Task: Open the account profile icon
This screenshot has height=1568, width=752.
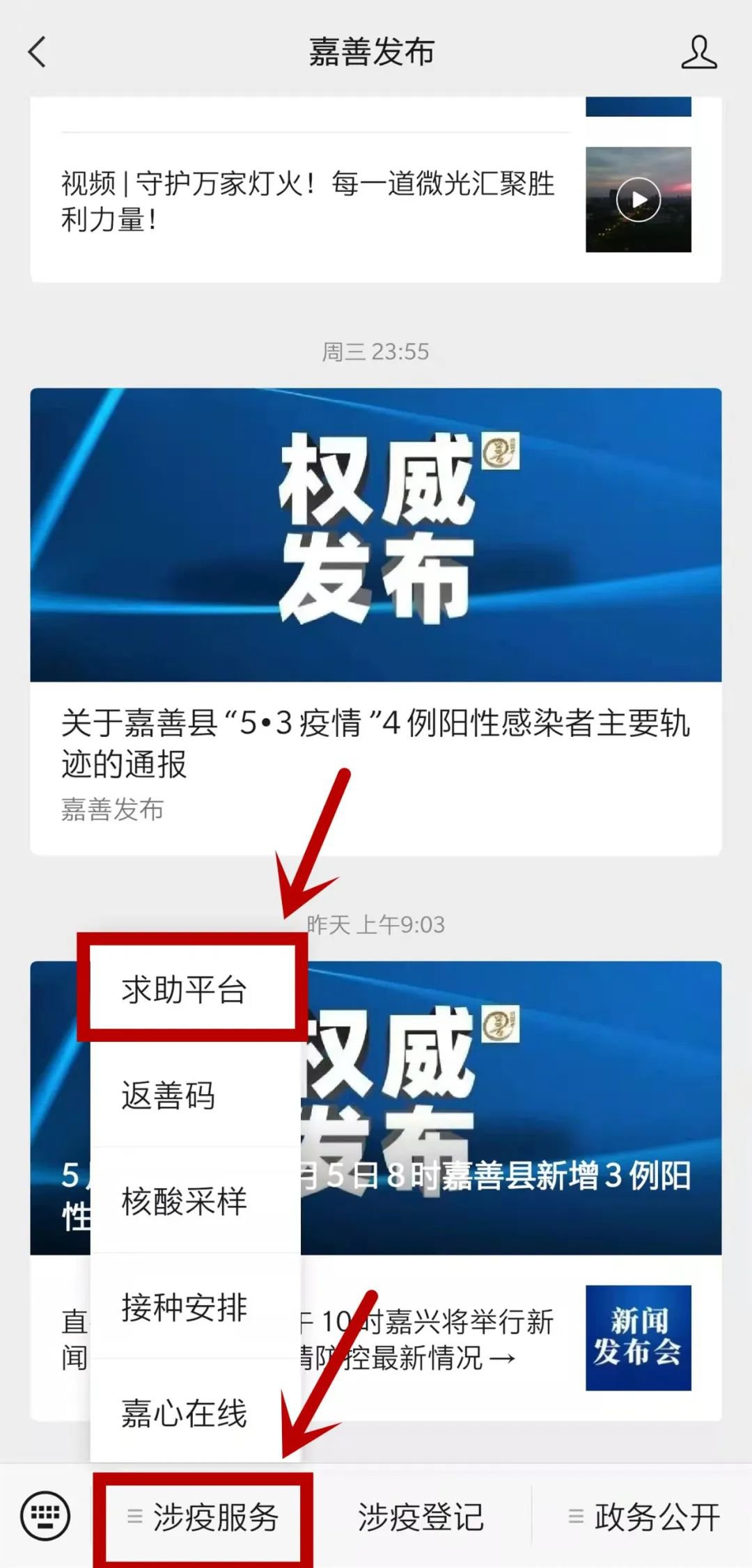Action: coord(698,52)
